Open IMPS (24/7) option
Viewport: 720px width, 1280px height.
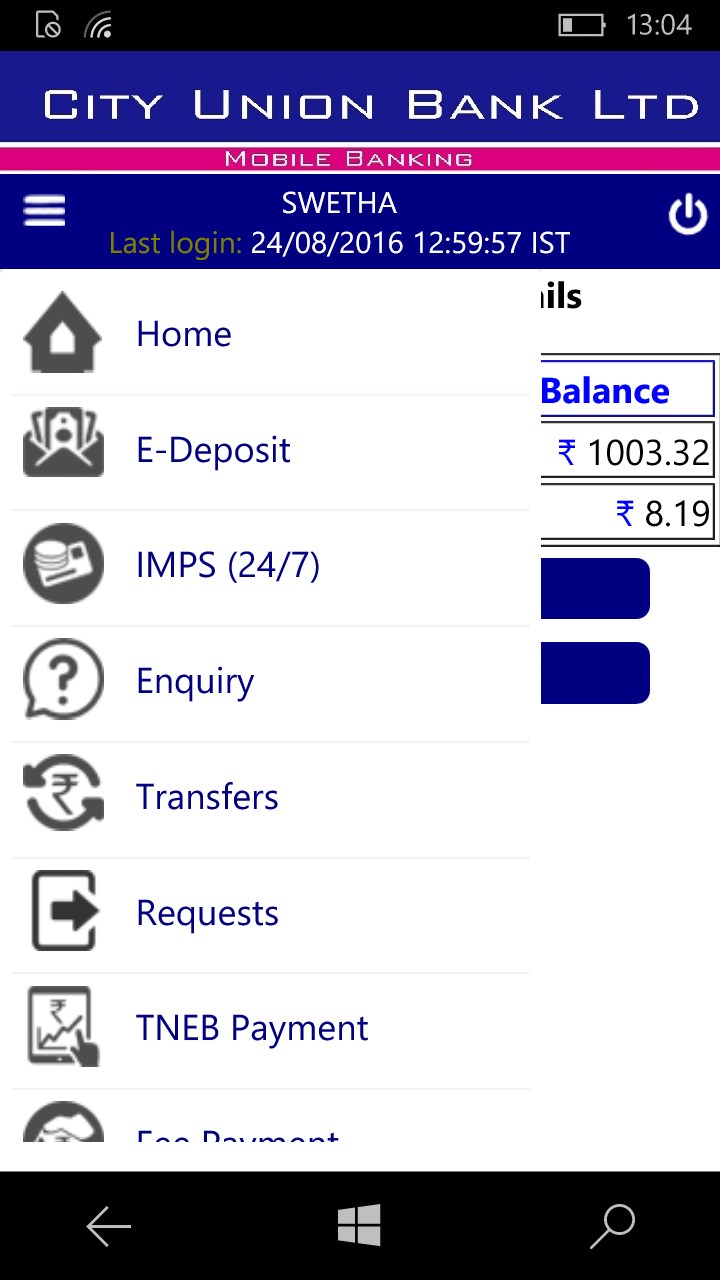pyautogui.click(x=228, y=566)
